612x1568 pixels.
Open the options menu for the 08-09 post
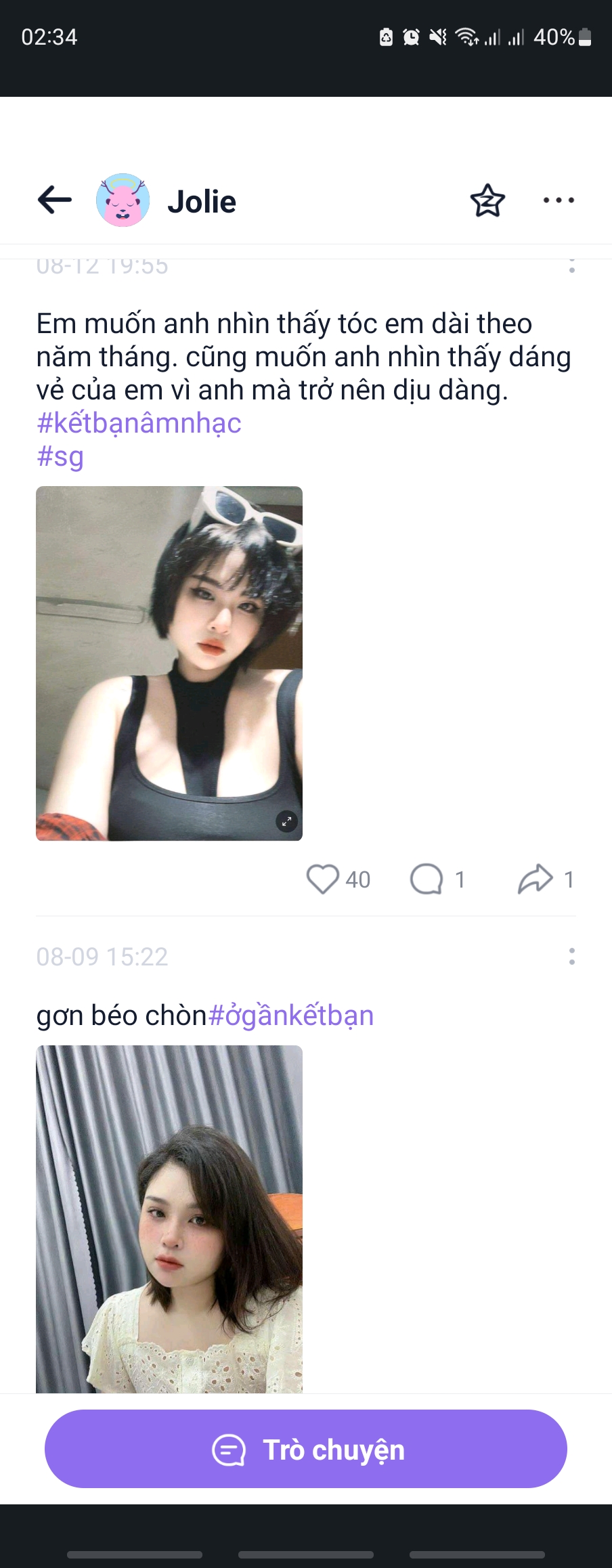572,956
